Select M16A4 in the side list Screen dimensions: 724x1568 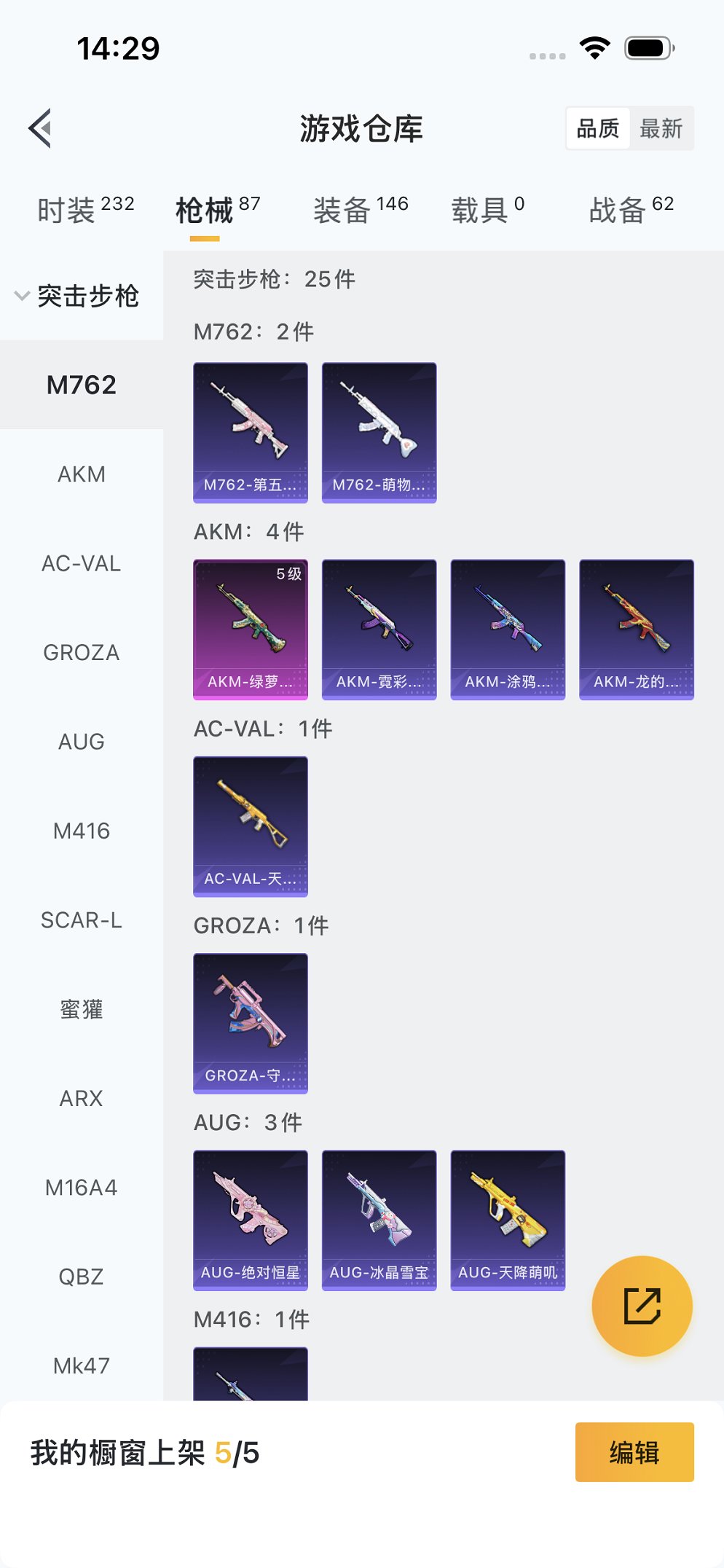[x=82, y=1188]
